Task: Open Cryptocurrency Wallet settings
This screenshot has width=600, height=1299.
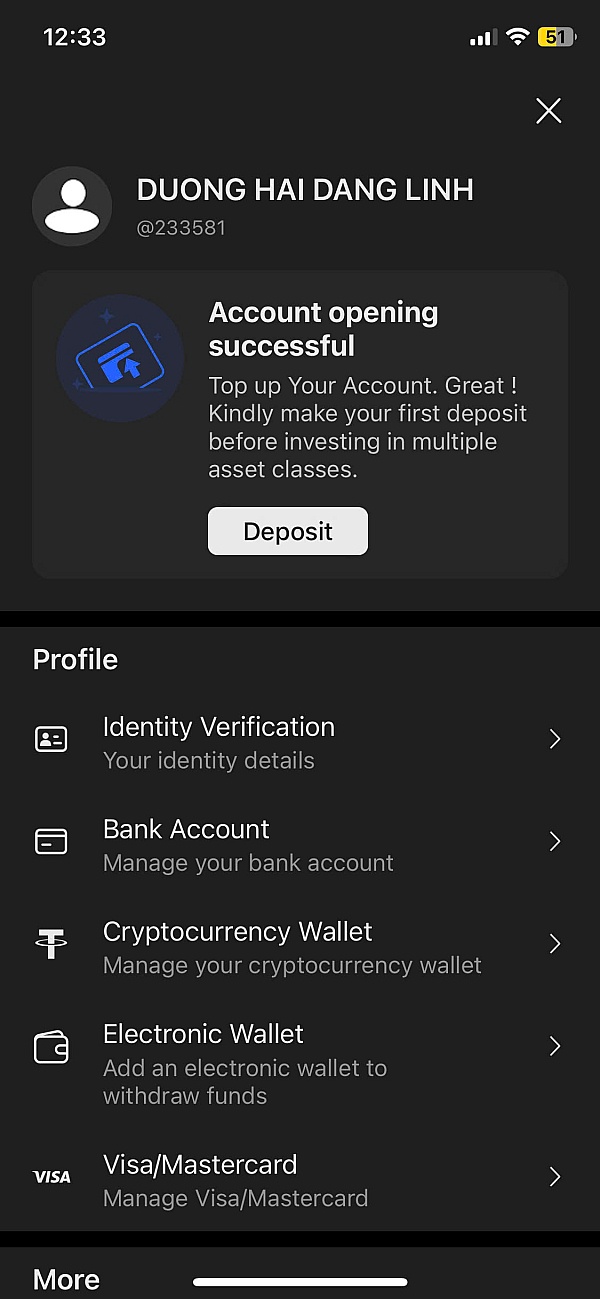Action: 300,946
